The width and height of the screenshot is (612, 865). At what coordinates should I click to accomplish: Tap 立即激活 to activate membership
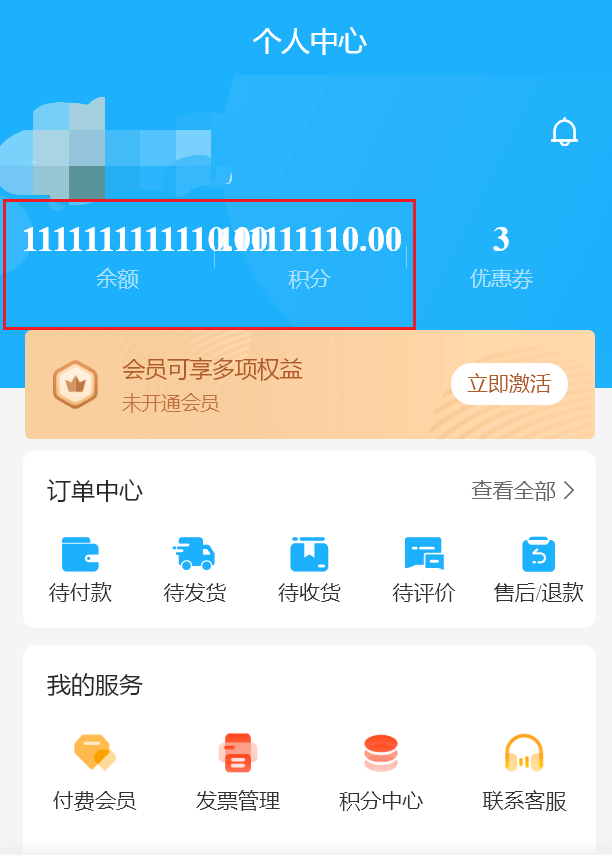pyautogui.click(x=509, y=384)
